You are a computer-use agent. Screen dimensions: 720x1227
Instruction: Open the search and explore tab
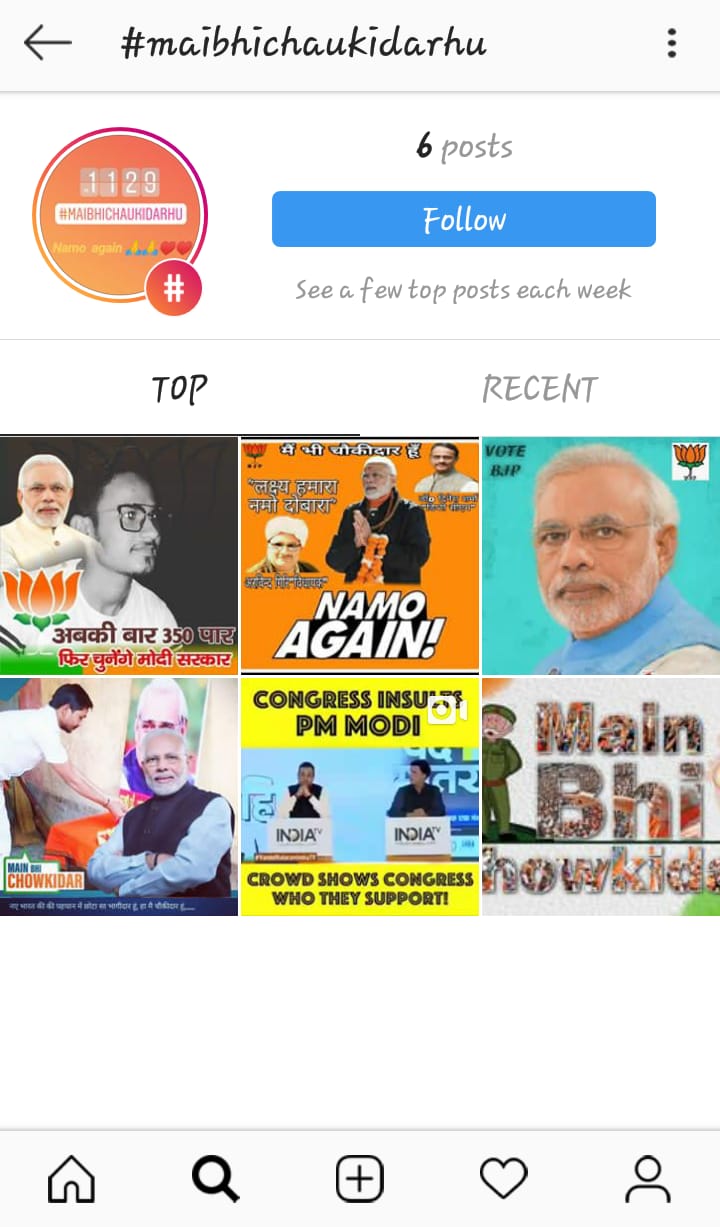pos(215,1179)
